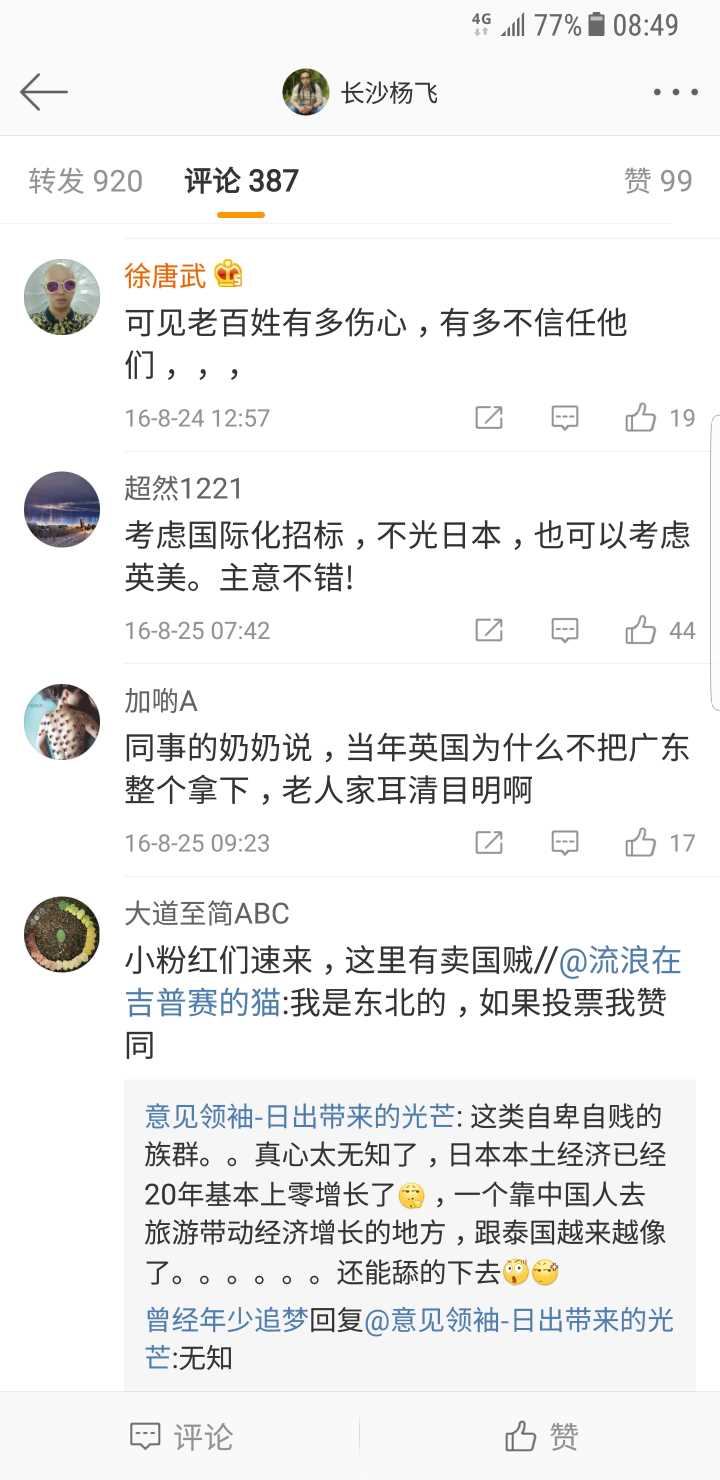Screen dimensions: 720x1480
Task: Open 长沙杨飞's profile in the header
Action: pyautogui.click(x=361, y=93)
